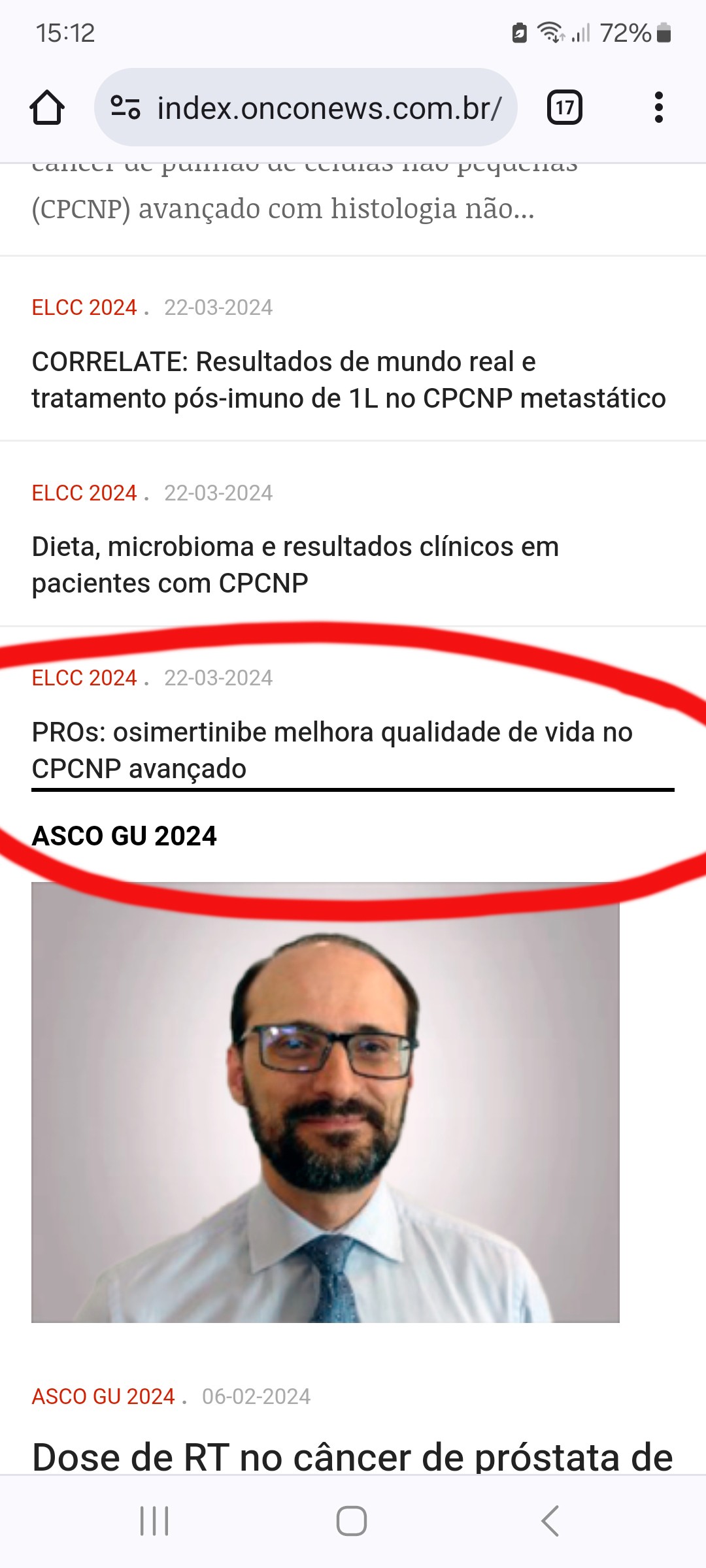Viewport: 706px width, 1568px height.
Task: Select the ASCO GU 2024 tag dated 06-02-2024
Action: 103,1396
